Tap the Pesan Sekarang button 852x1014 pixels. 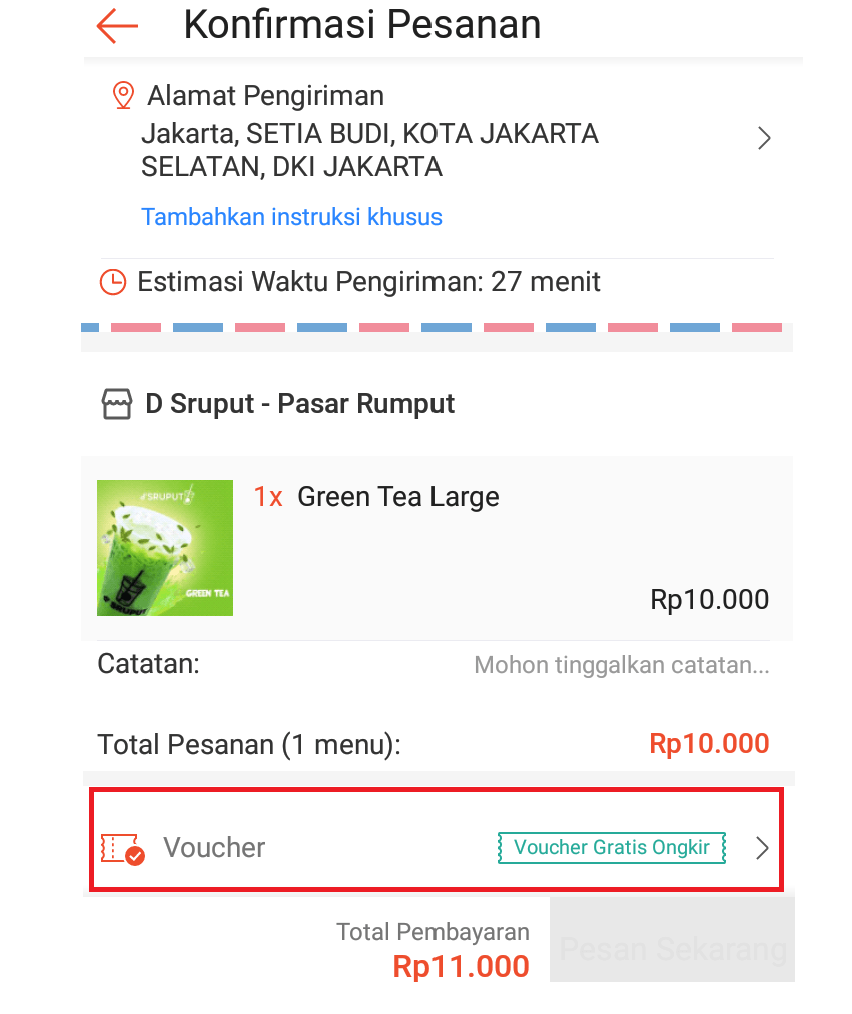(672, 948)
